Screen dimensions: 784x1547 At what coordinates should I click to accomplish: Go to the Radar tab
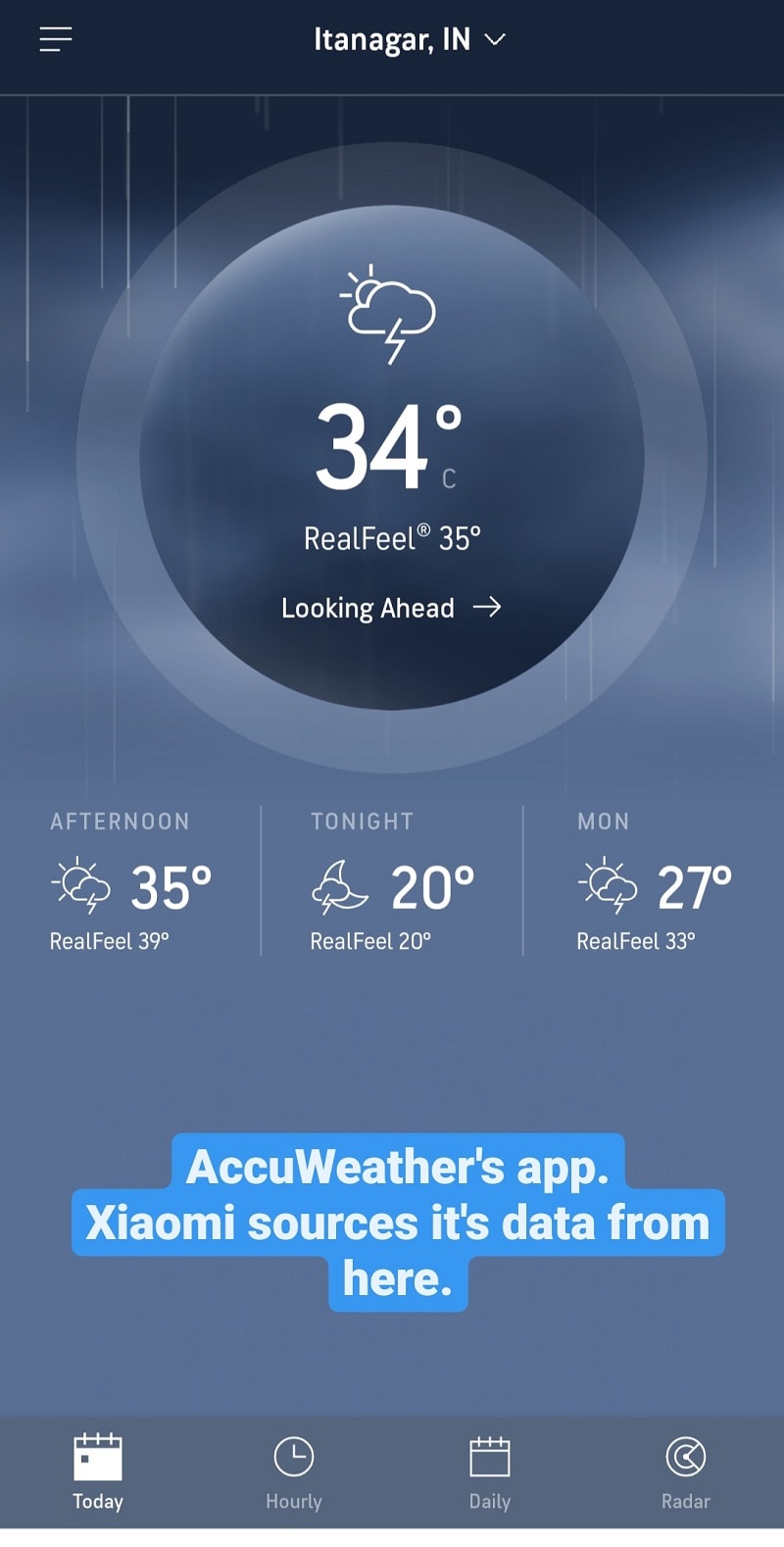(x=685, y=1471)
